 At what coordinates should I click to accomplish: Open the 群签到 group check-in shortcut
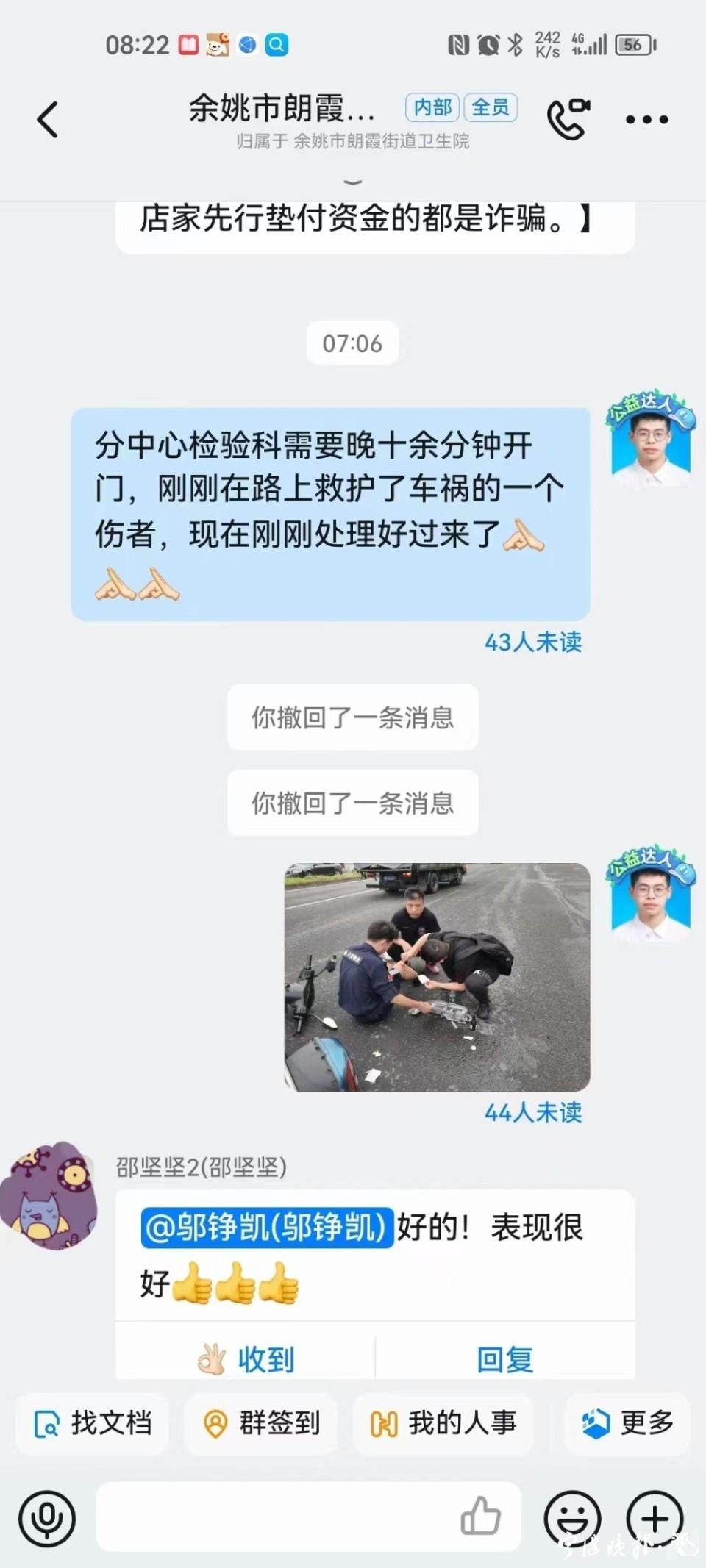(x=260, y=1424)
